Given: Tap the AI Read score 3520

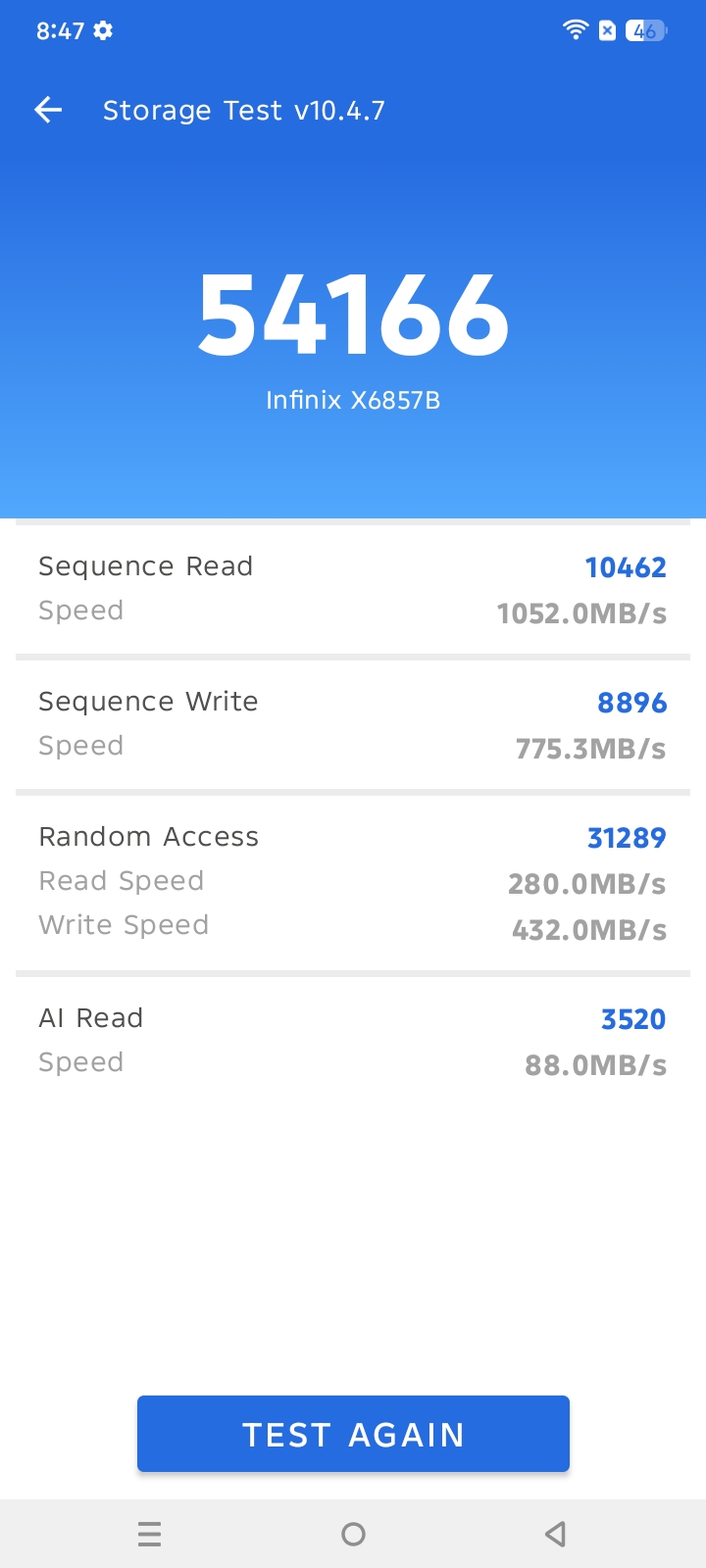Looking at the screenshot, I should pos(633,1019).
